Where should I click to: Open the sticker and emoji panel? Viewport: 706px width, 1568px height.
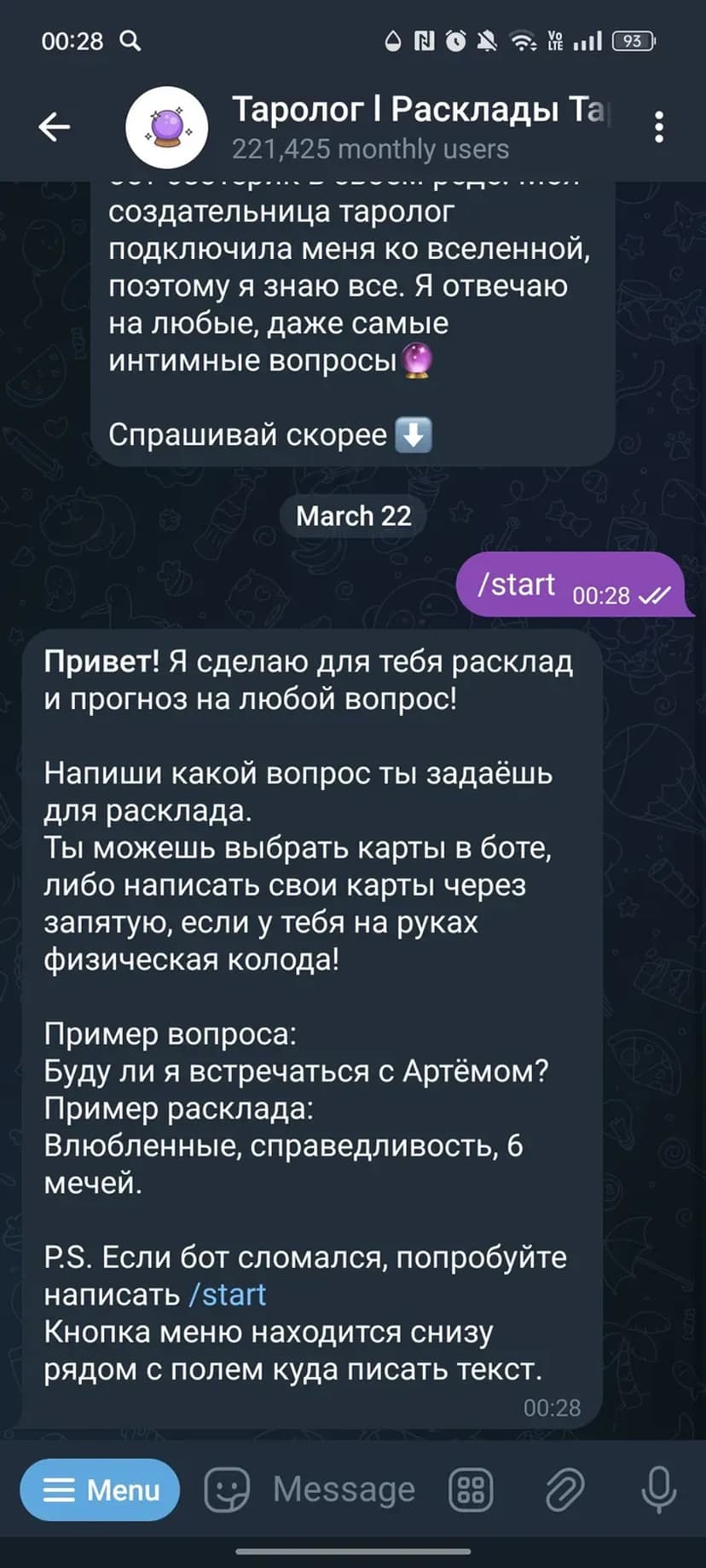click(227, 1490)
